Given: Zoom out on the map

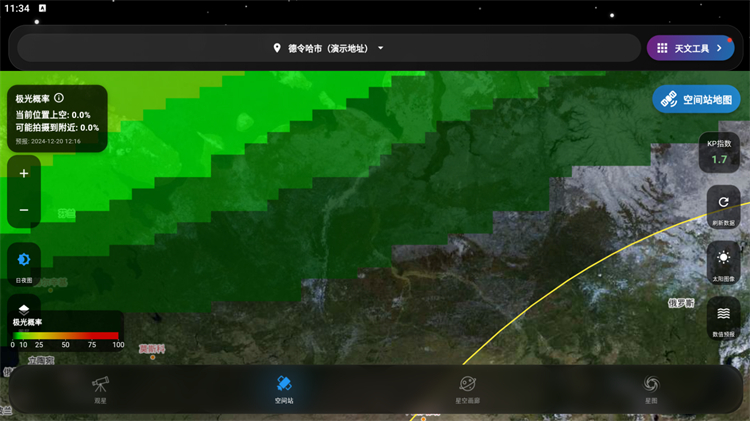Looking at the screenshot, I should (x=24, y=210).
